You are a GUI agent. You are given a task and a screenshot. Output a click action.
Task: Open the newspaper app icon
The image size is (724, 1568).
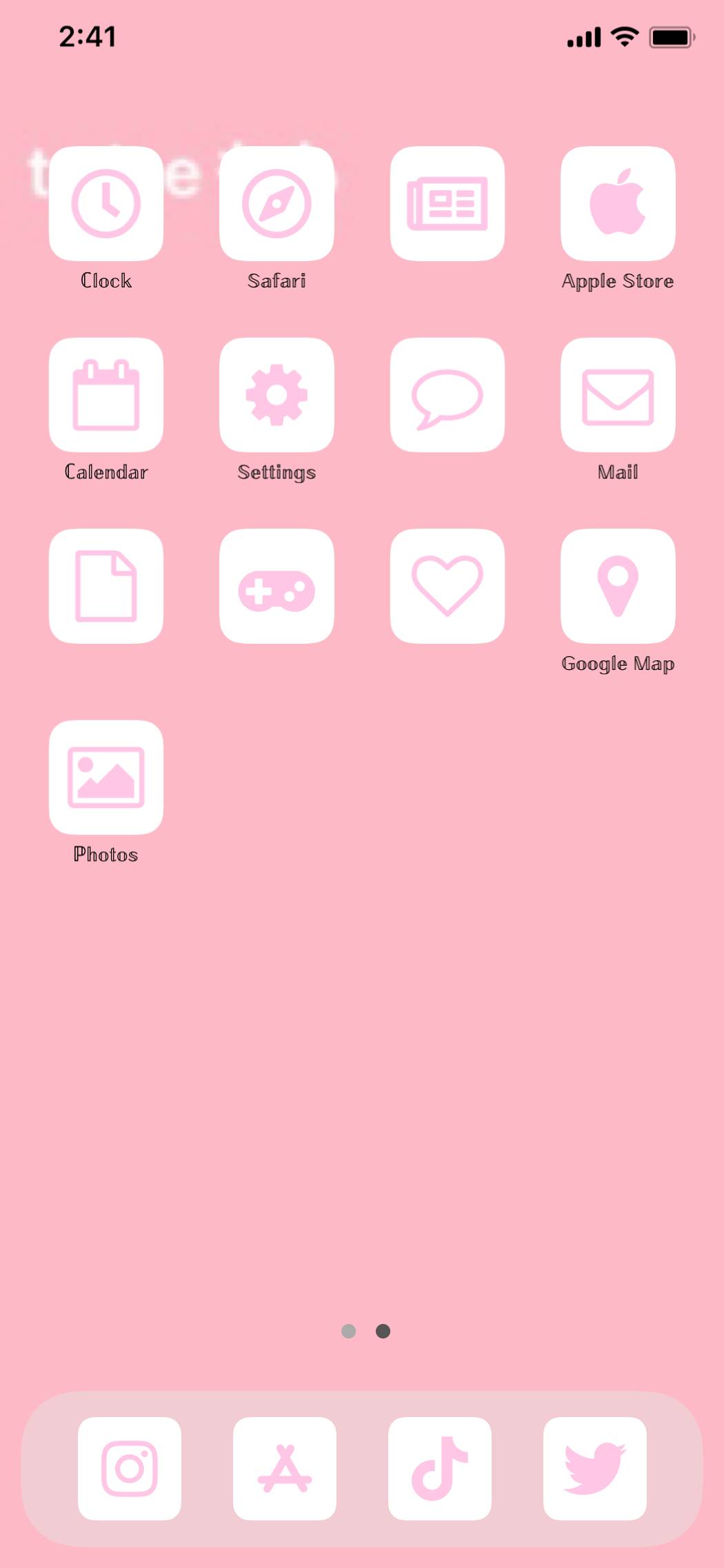point(448,203)
